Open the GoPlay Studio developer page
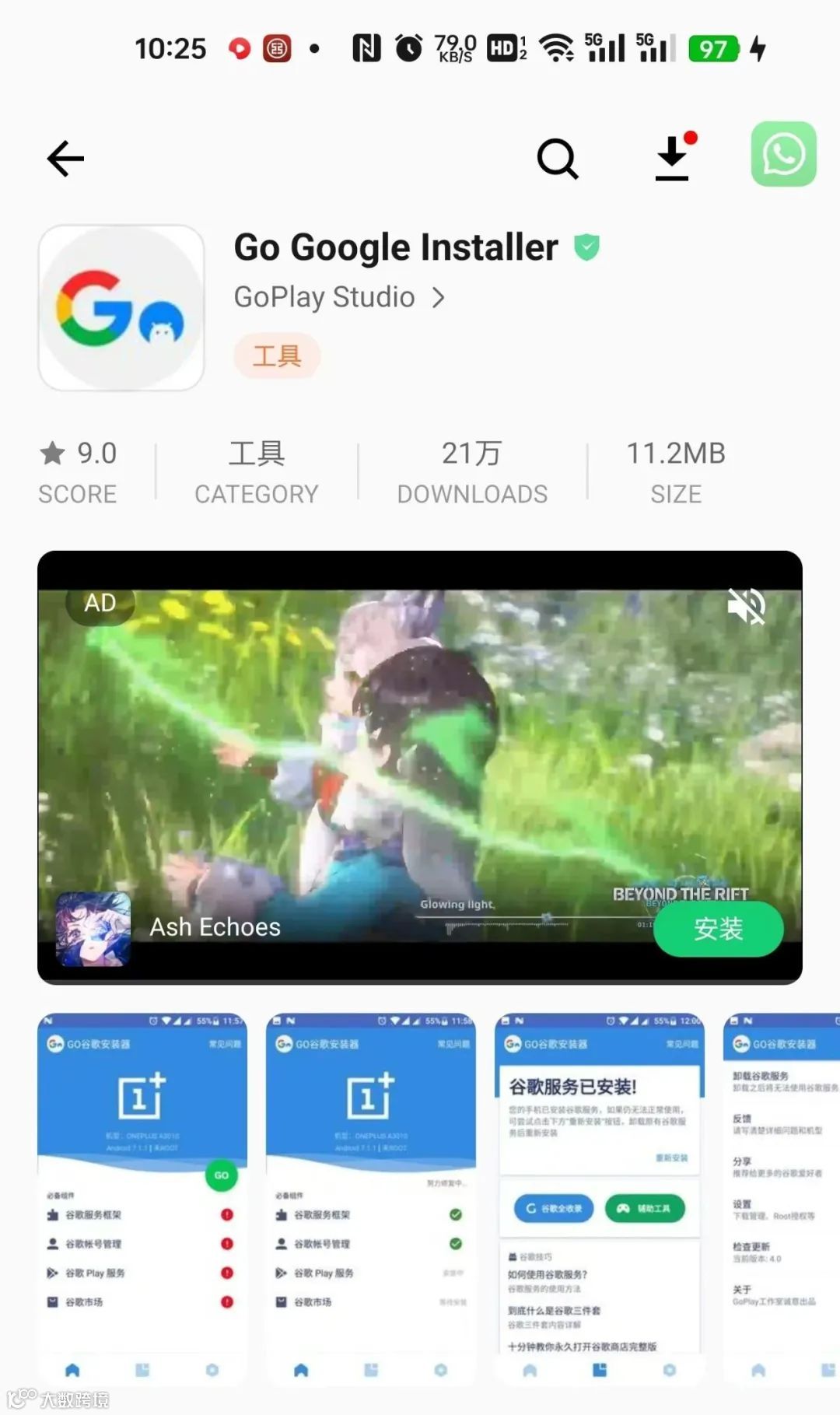 pyautogui.click(x=324, y=297)
